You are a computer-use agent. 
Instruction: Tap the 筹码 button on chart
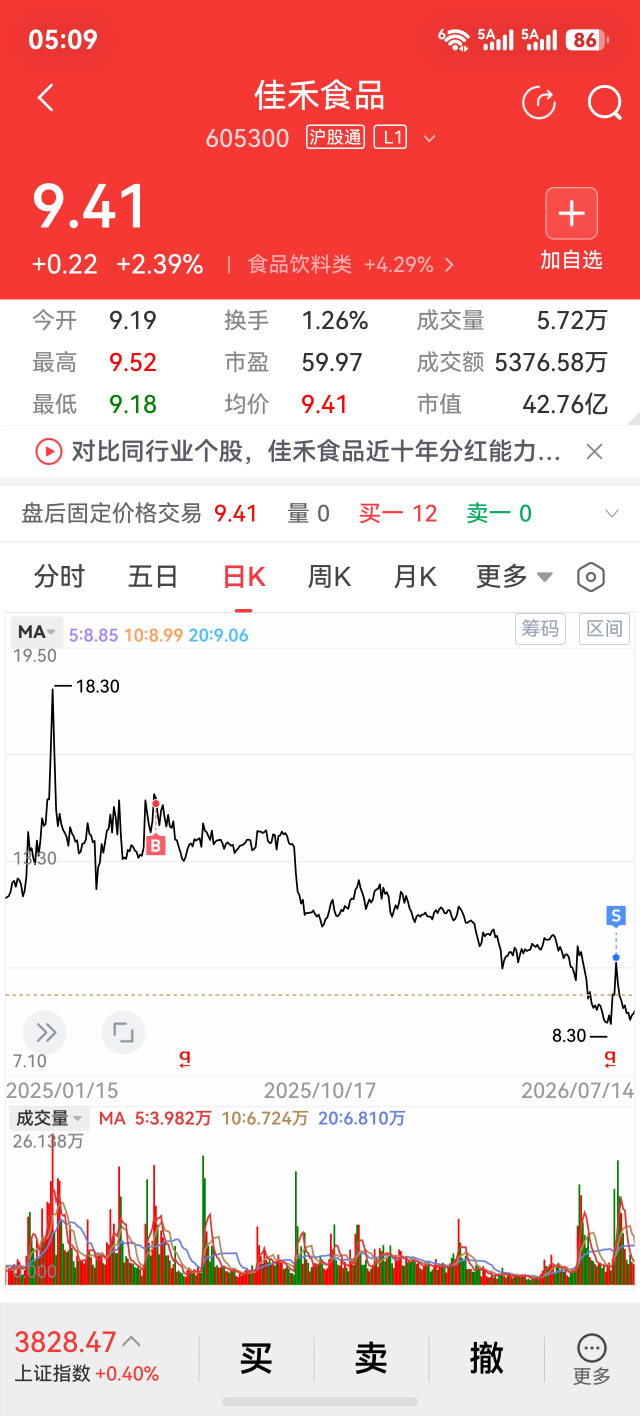pos(540,628)
